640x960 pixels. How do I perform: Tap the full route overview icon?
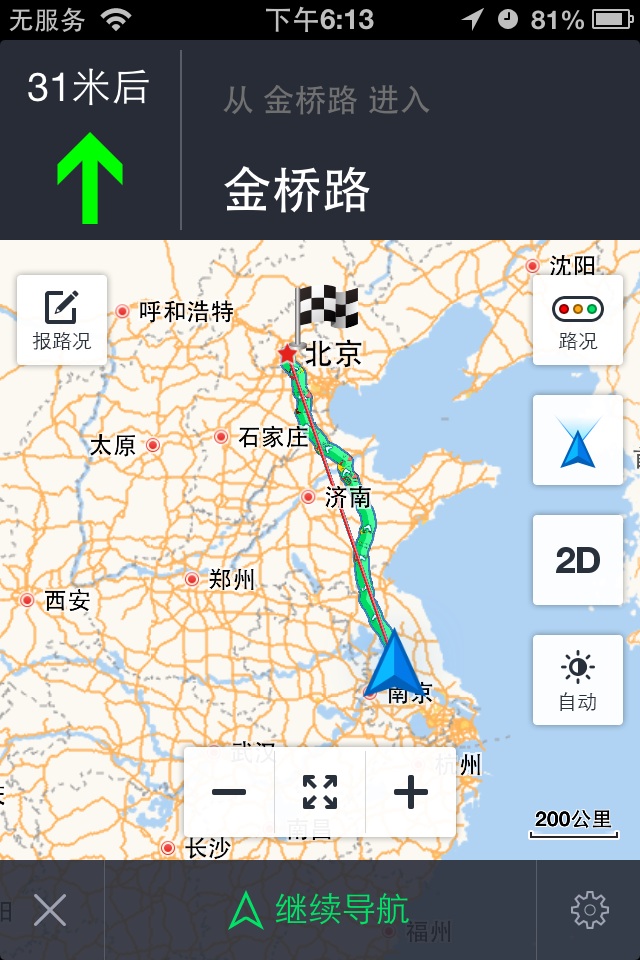pos(320,793)
